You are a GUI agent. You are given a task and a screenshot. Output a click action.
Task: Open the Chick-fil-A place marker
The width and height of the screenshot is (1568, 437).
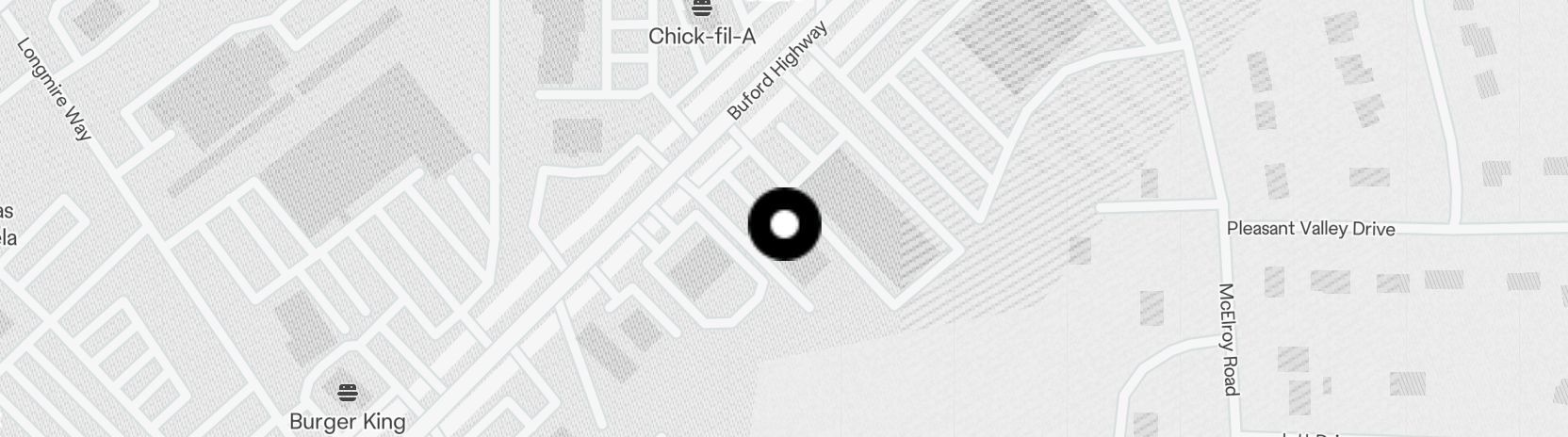[701, 11]
